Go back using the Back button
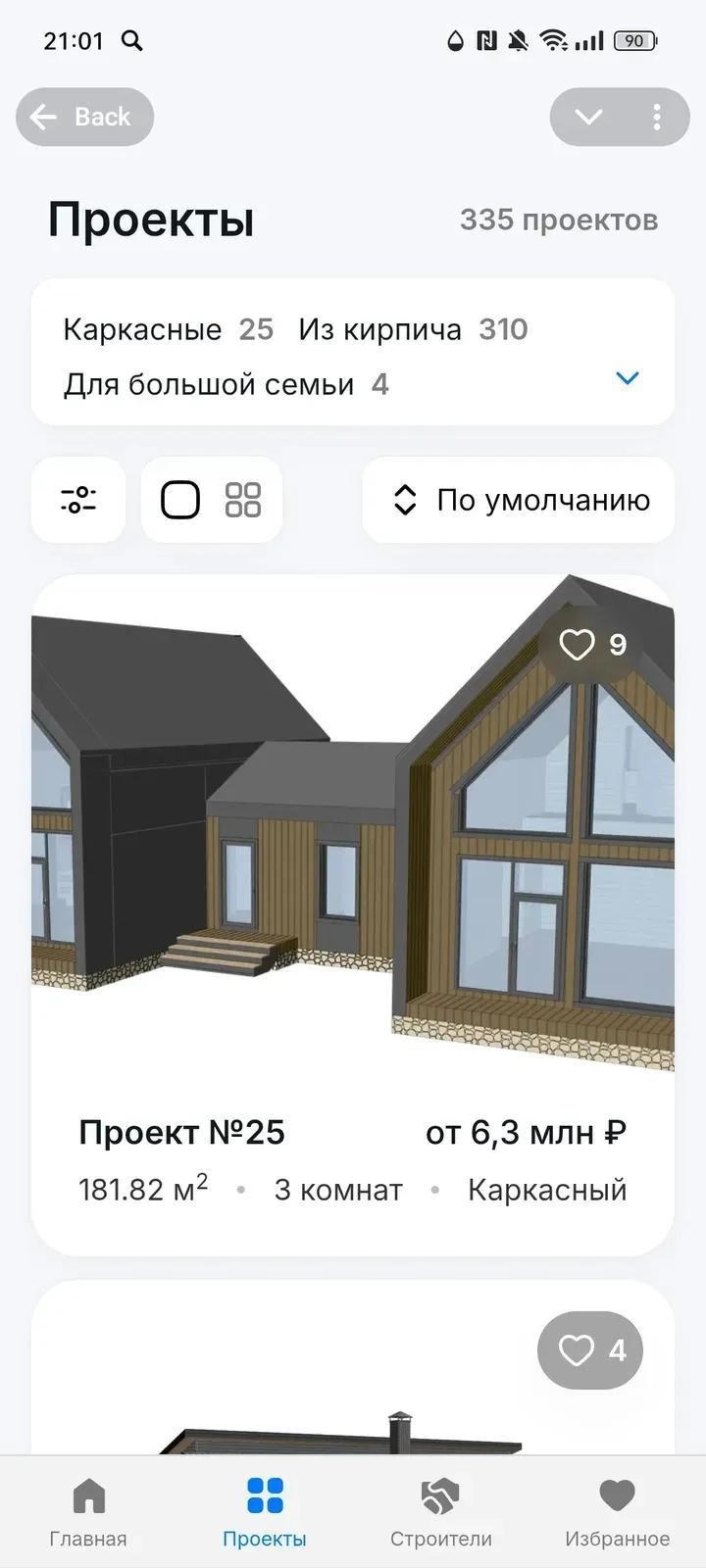Screen dimensions: 706x1568 84,117
